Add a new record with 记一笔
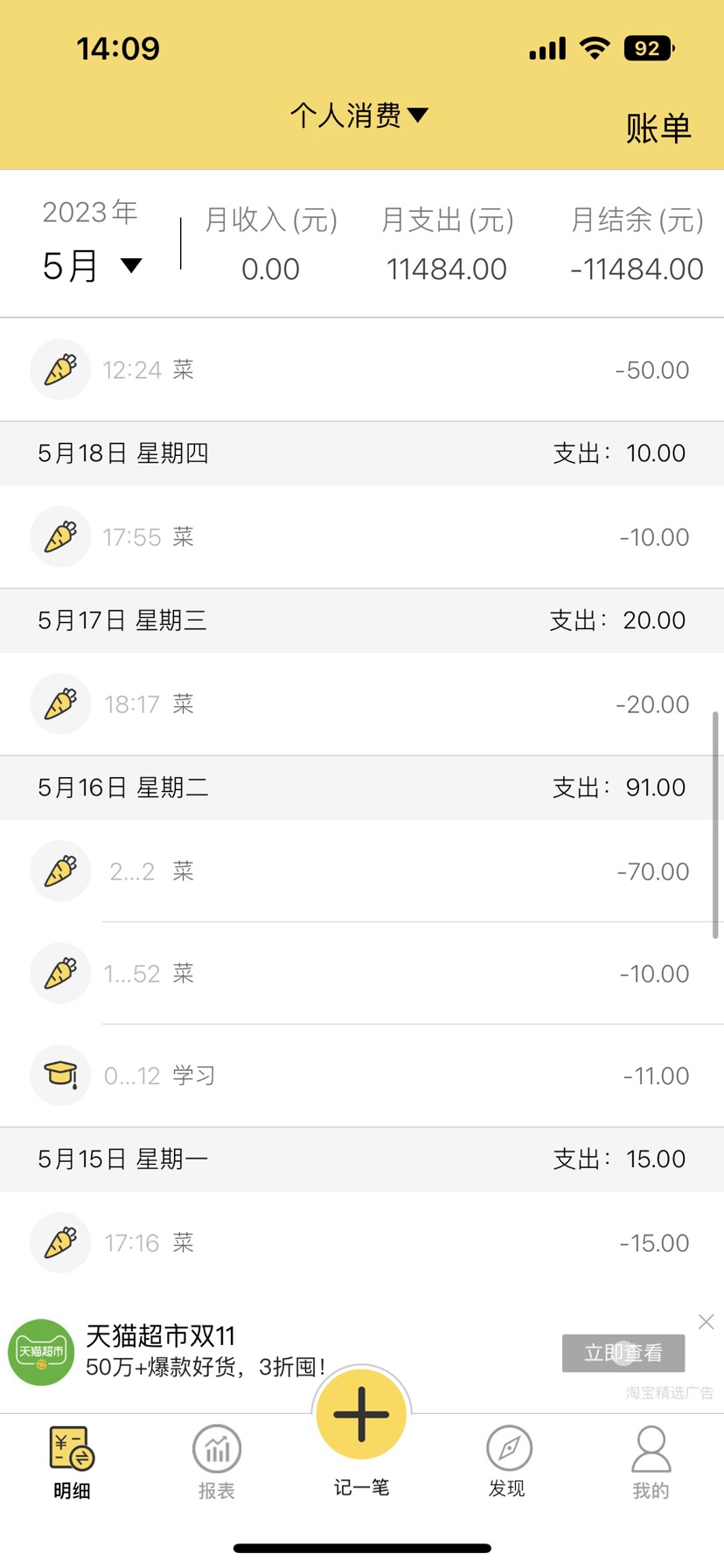The width and height of the screenshot is (724, 1568). coord(361,1417)
